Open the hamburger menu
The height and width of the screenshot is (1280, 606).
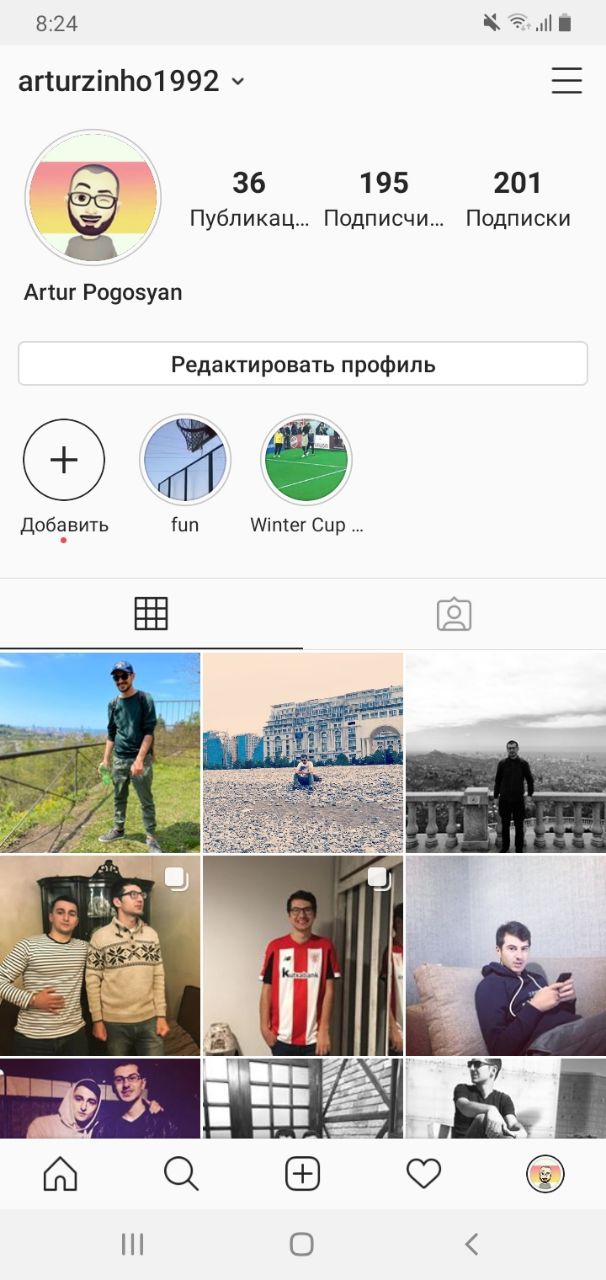pos(566,81)
